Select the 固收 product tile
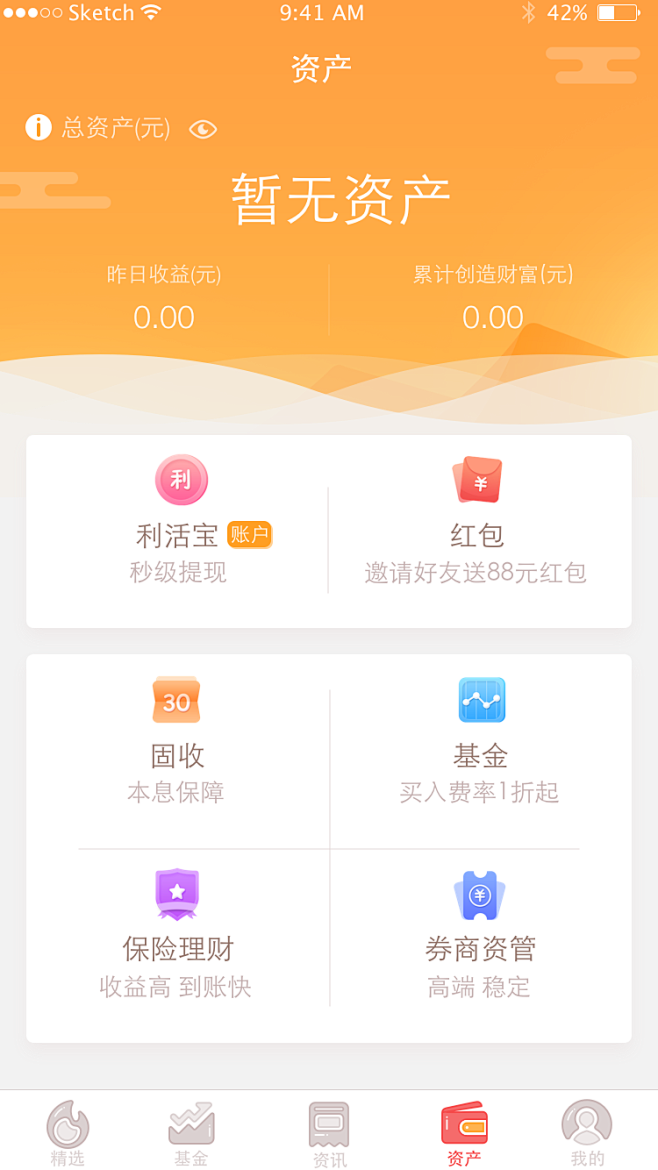658x1170 pixels. 177,745
